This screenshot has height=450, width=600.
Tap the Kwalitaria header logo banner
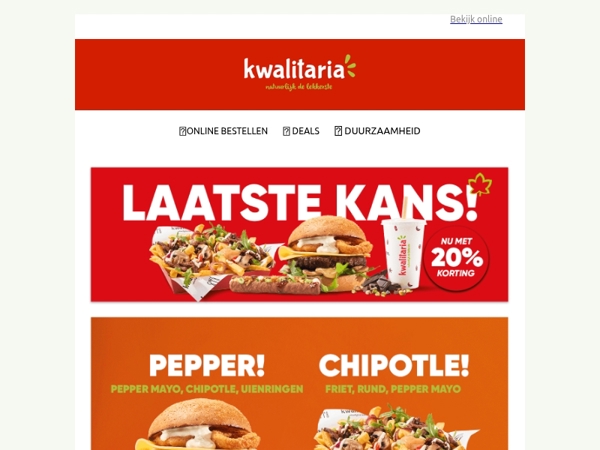pos(299,74)
